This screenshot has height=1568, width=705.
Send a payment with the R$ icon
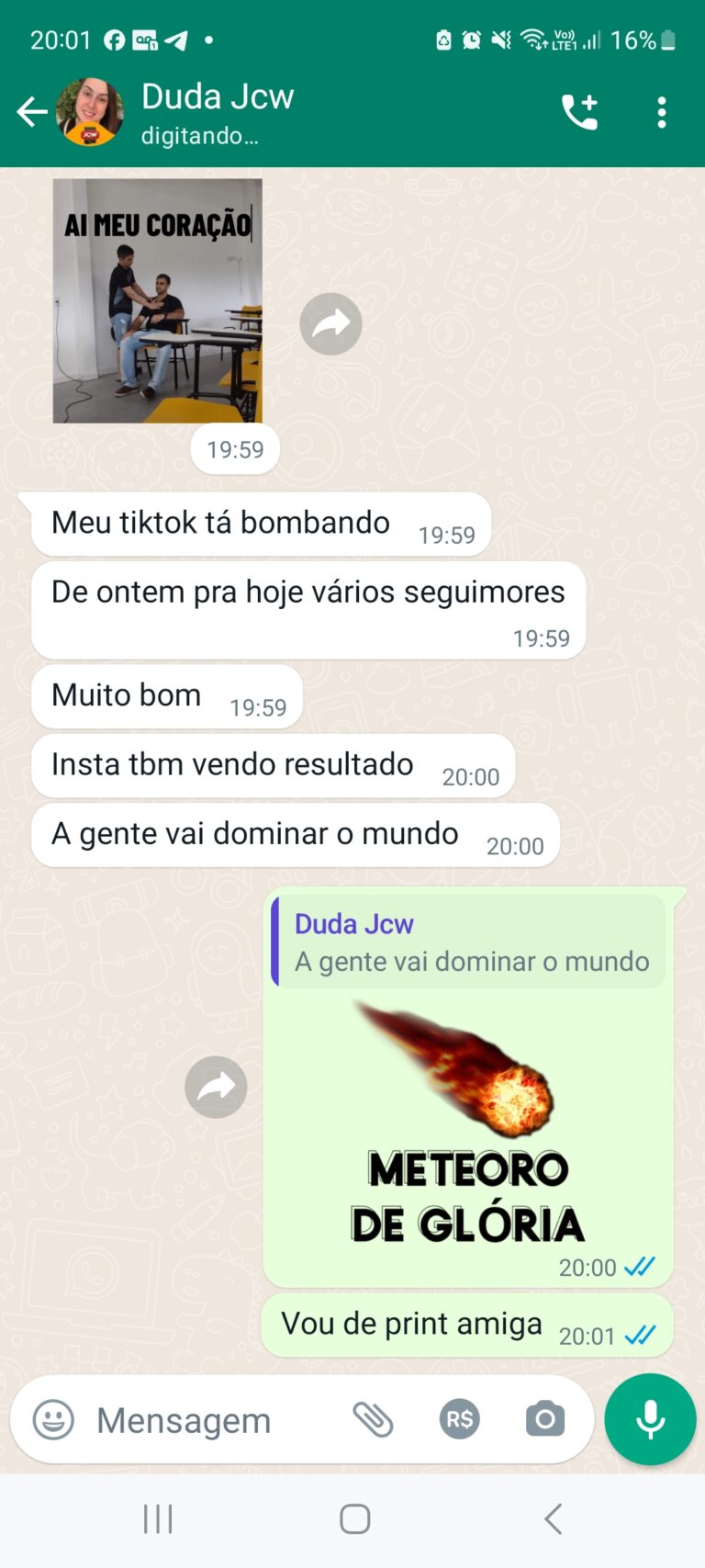point(459,1420)
